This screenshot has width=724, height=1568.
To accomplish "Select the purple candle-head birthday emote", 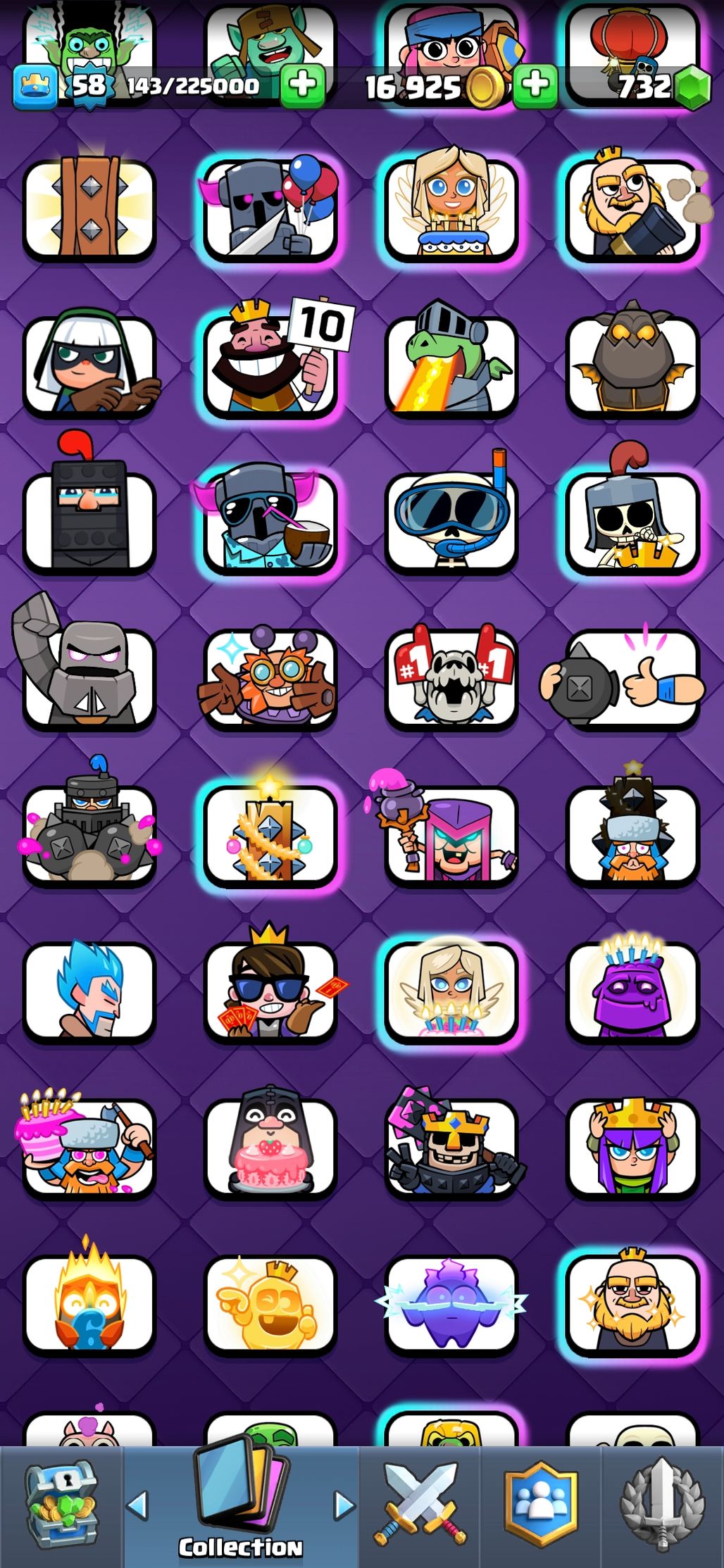I will (x=632, y=989).
